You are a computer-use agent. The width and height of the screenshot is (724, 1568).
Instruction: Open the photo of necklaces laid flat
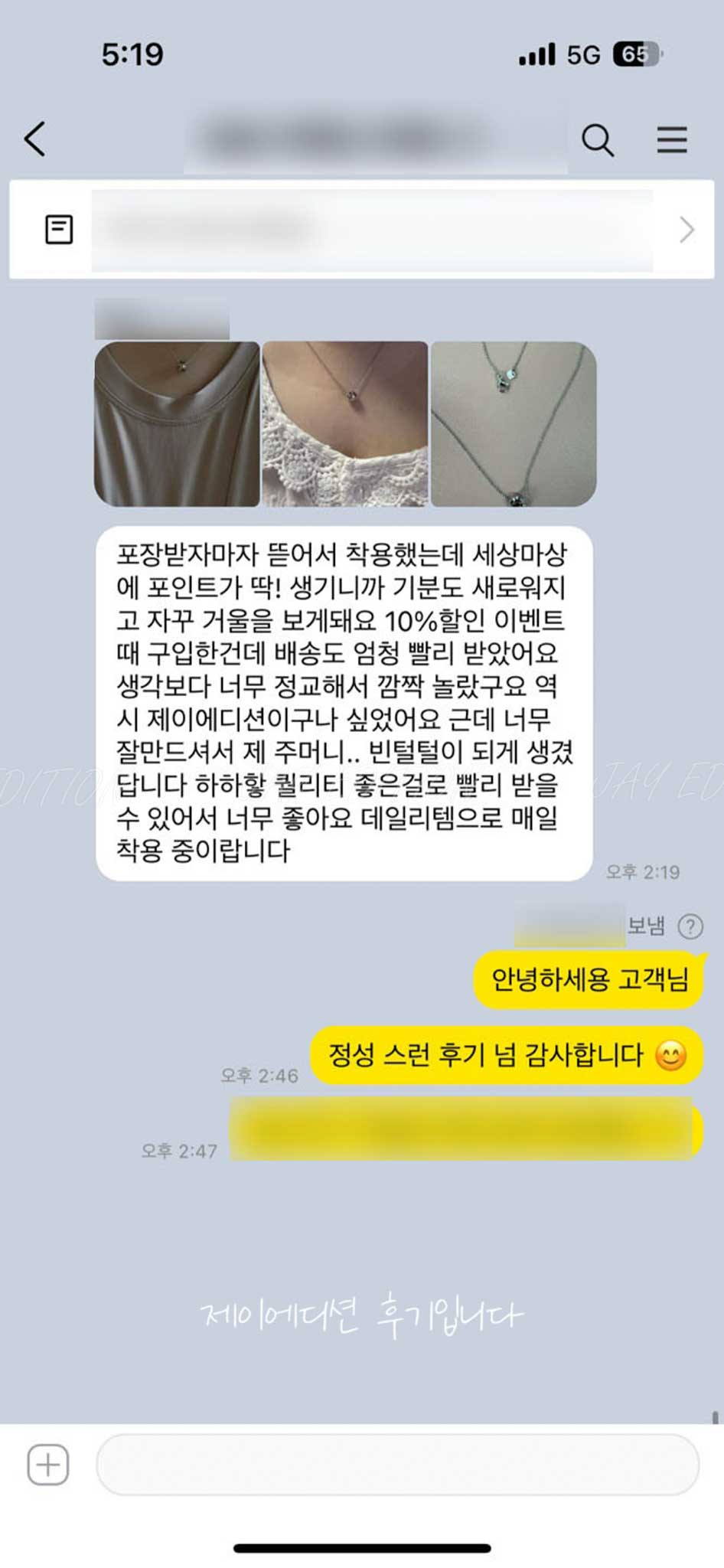pyautogui.click(x=514, y=423)
